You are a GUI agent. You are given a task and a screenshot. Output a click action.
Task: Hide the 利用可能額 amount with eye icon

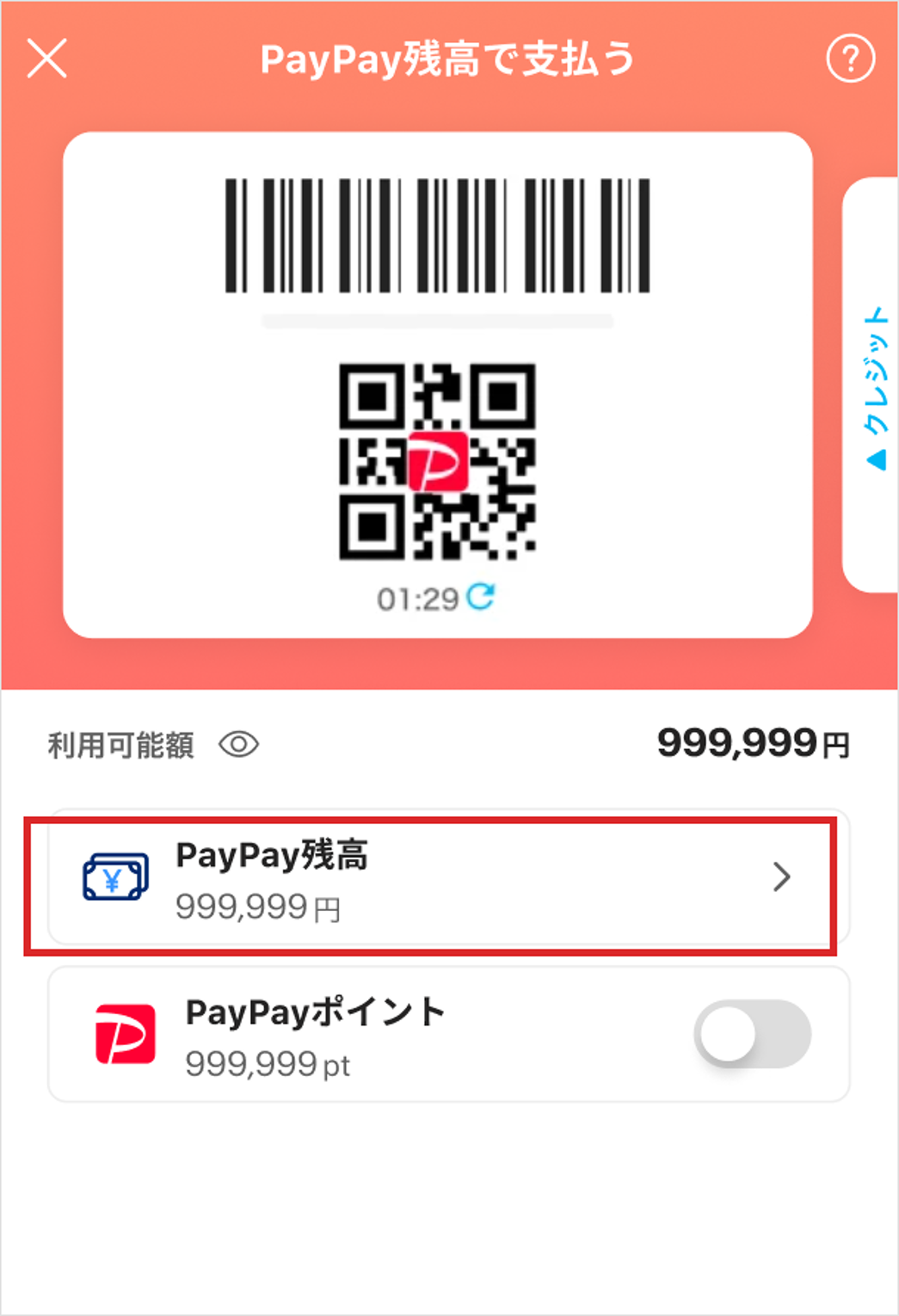pyautogui.click(x=238, y=744)
